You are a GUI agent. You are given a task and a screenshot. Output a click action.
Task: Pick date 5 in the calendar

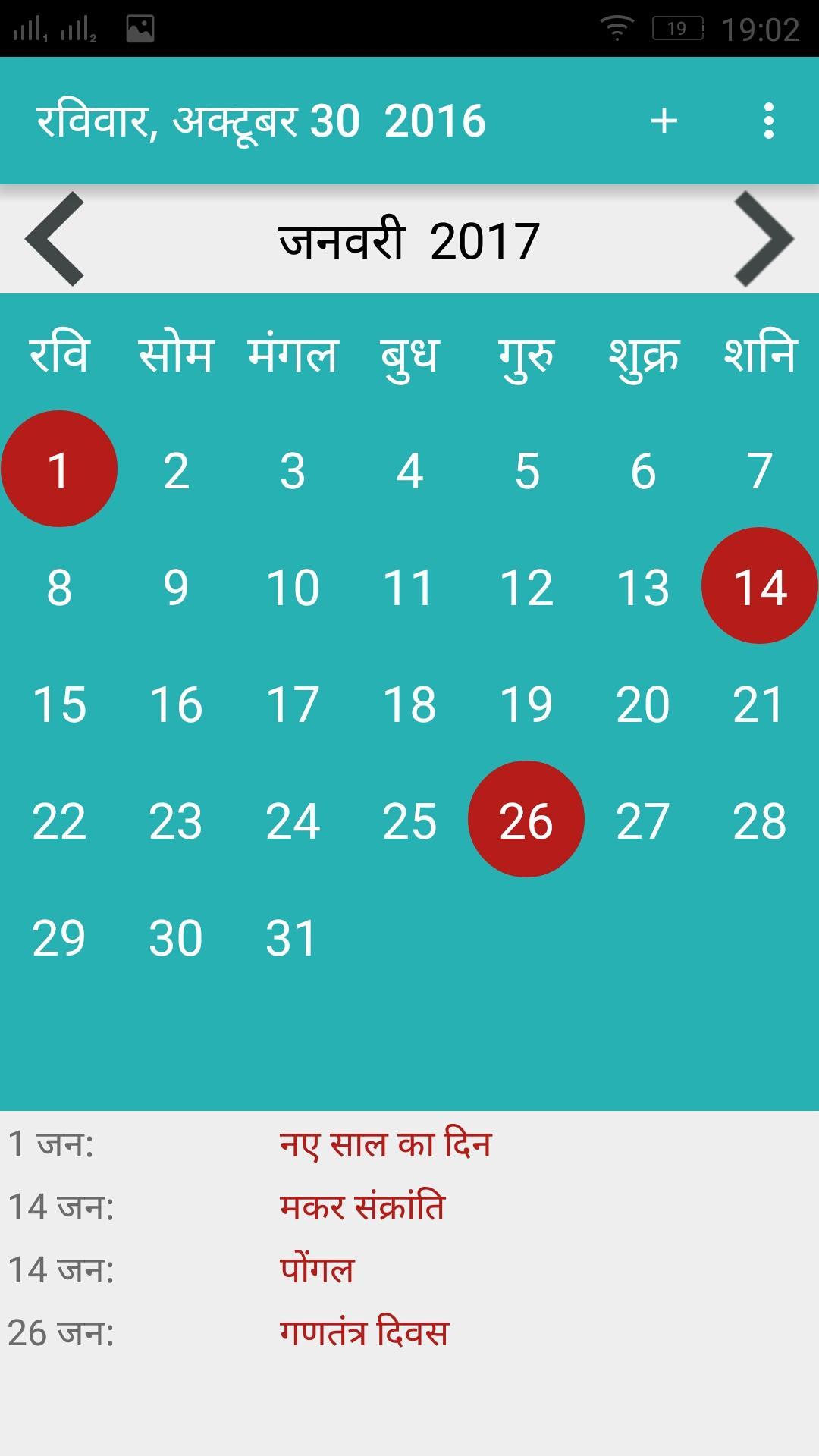(526, 470)
